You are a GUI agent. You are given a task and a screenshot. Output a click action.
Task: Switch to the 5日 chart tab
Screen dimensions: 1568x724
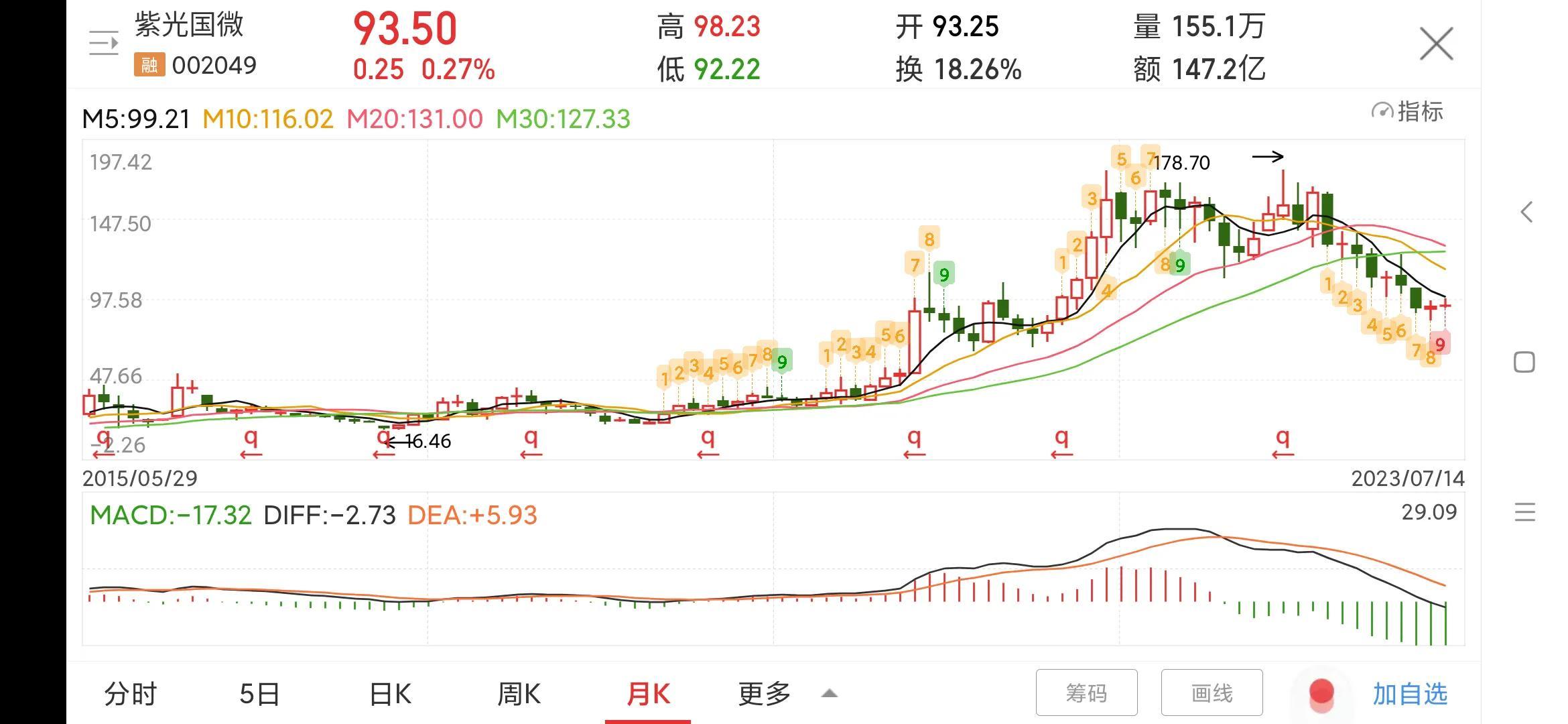pos(259,694)
